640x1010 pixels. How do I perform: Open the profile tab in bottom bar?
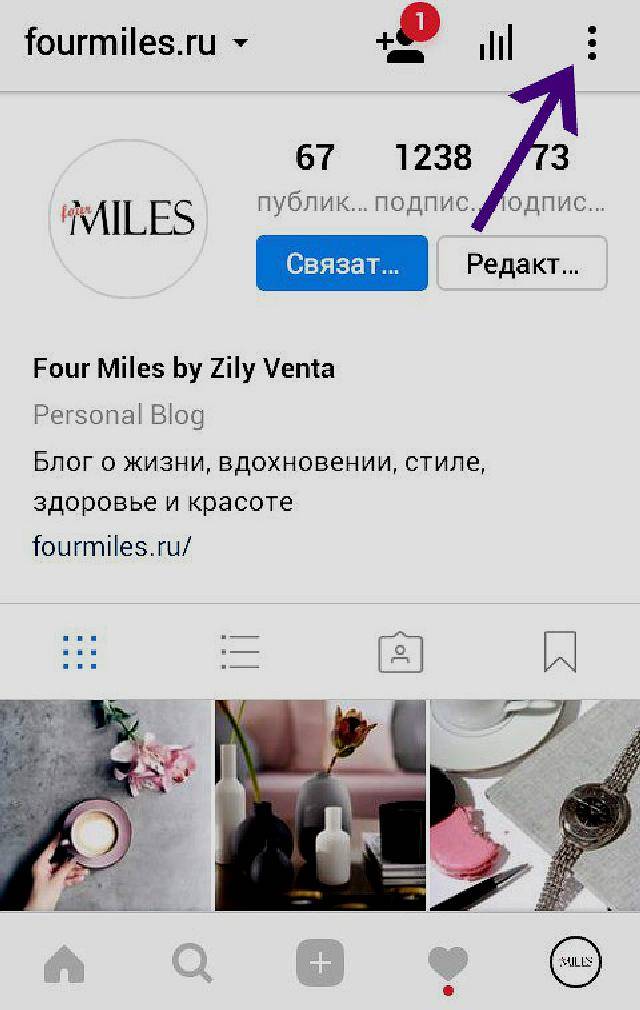(x=575, y=963)
